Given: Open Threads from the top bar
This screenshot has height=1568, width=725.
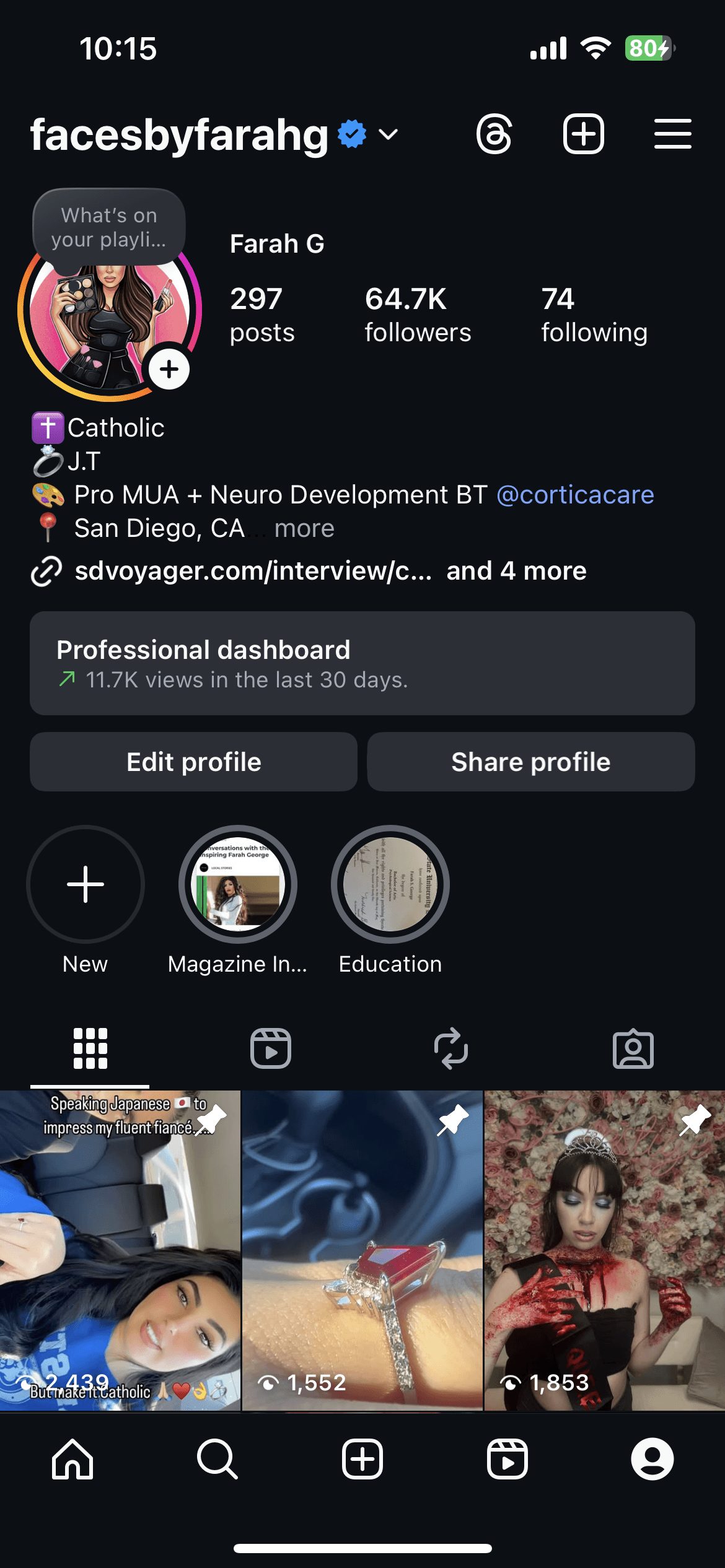Looking at the screenshot, I should pos(494,134).
